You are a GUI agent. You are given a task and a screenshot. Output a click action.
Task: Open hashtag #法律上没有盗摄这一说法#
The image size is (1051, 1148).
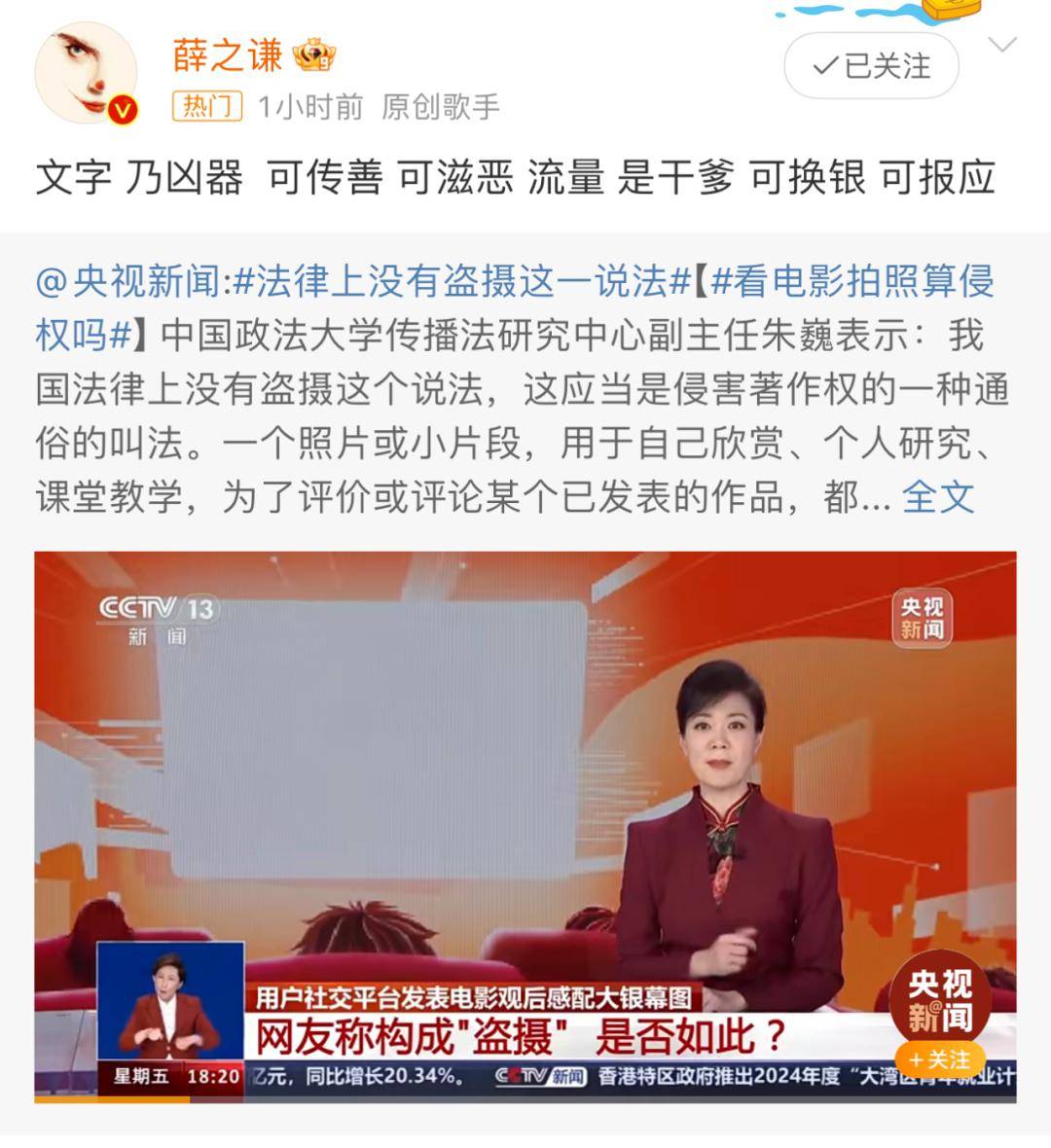[461, 282]
